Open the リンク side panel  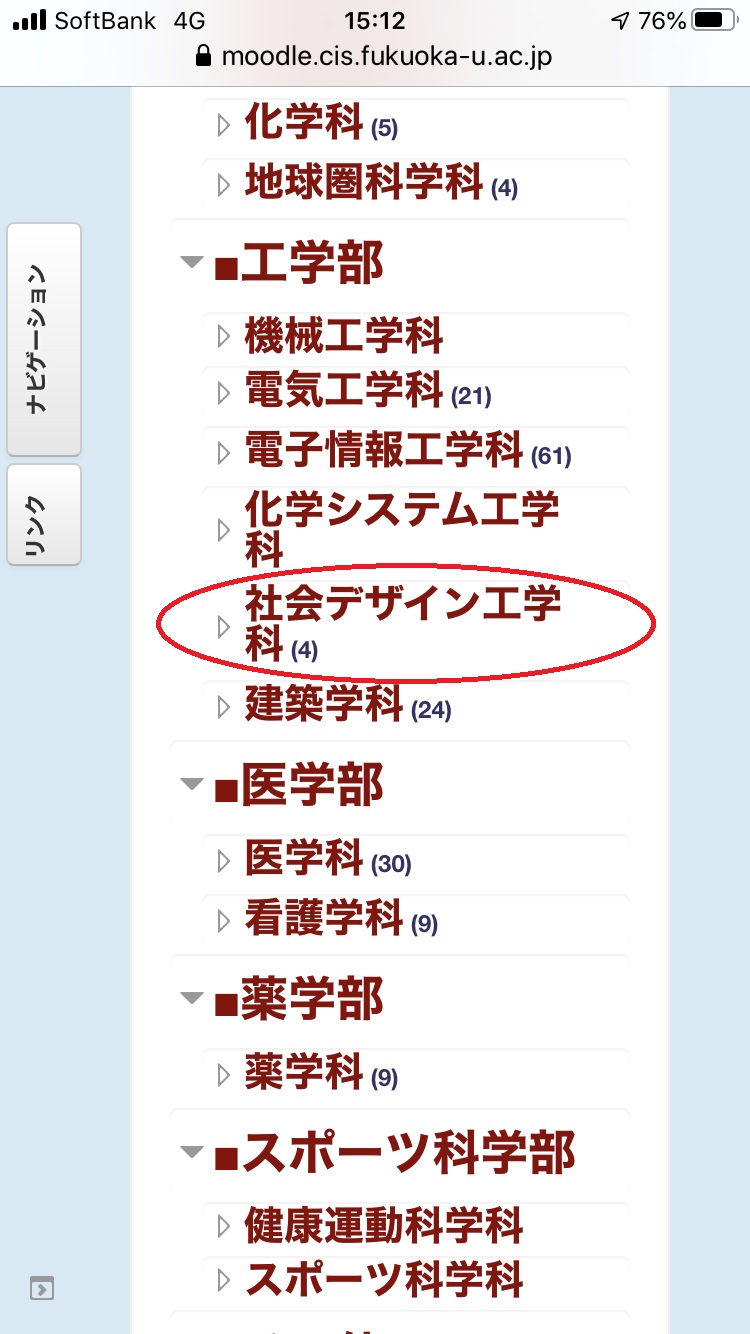[x=44, y=514]
